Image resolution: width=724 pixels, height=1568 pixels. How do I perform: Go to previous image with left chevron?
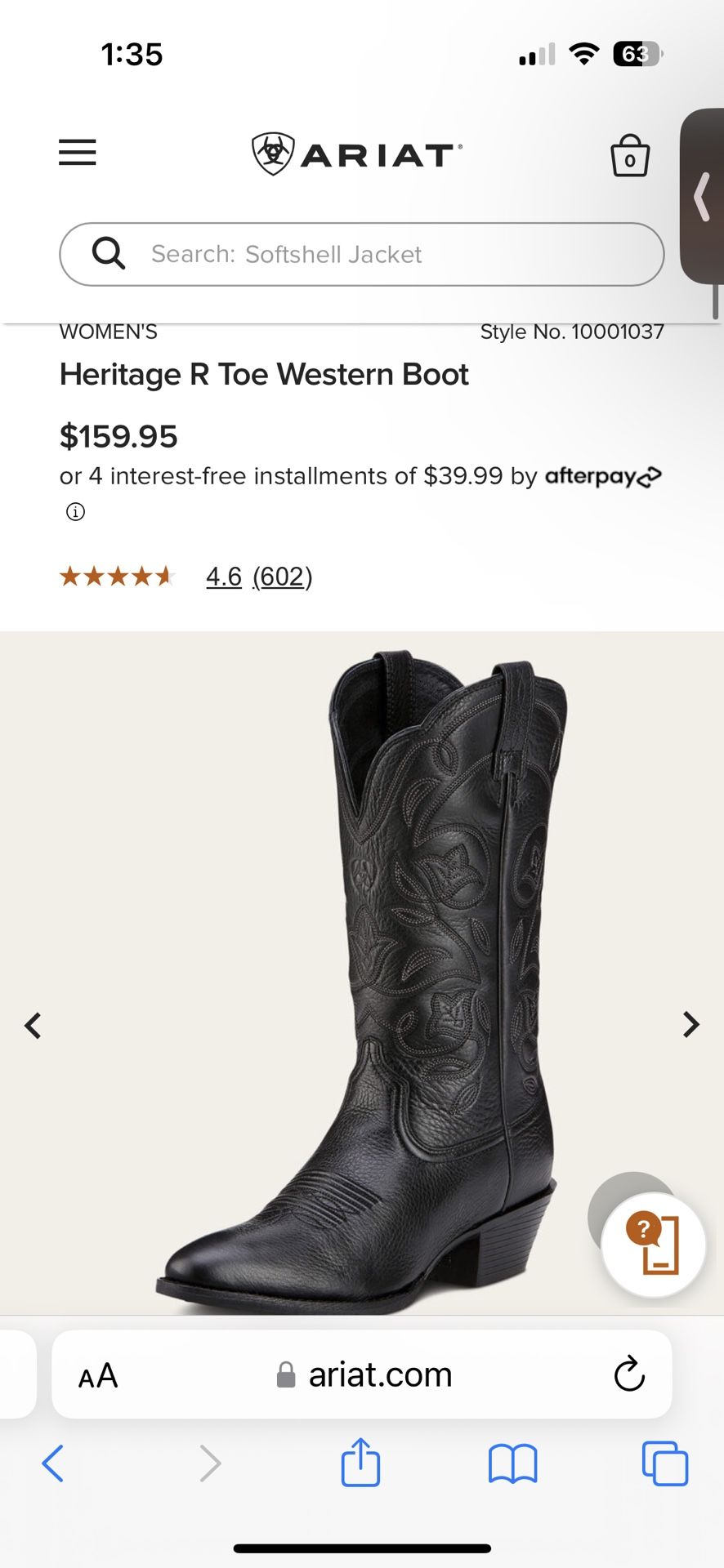pos(34,1025)
